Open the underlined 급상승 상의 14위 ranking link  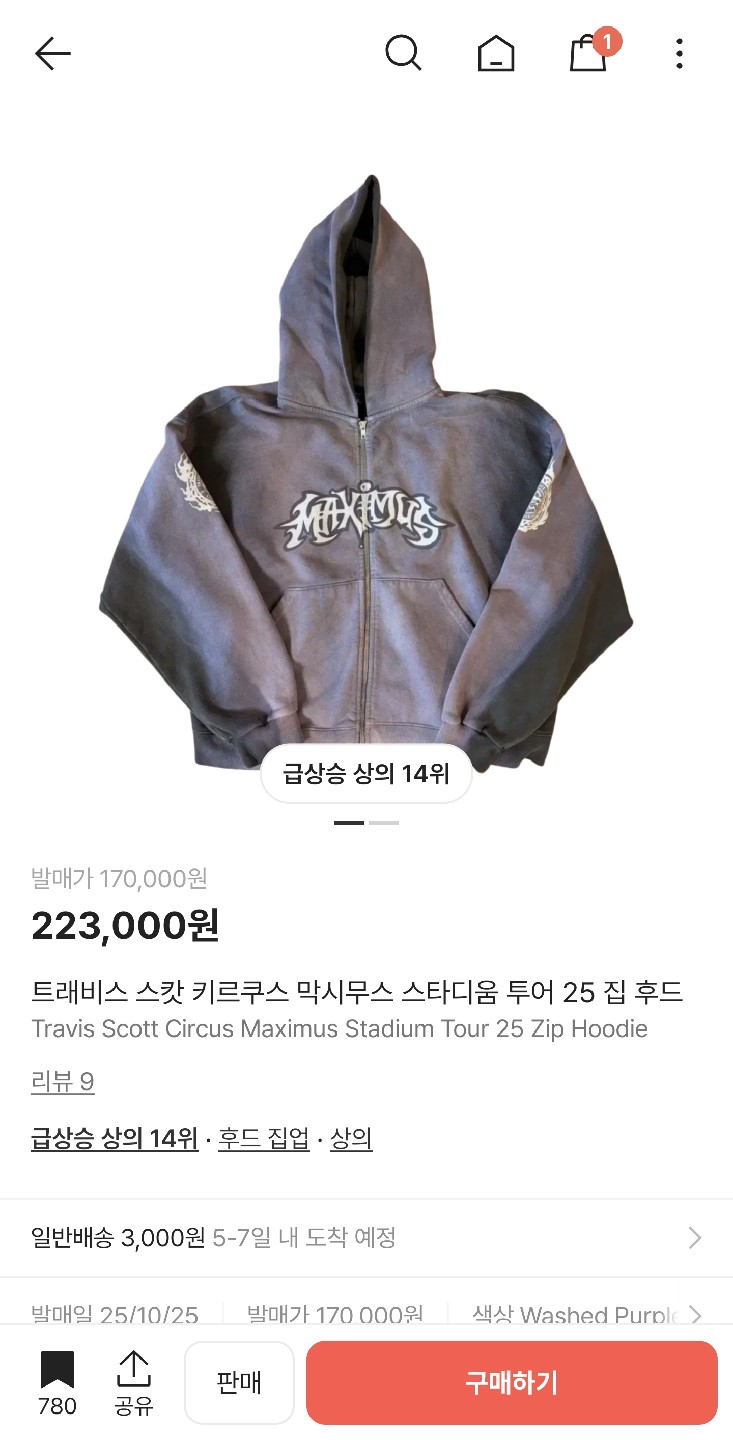coord(114,1138)
